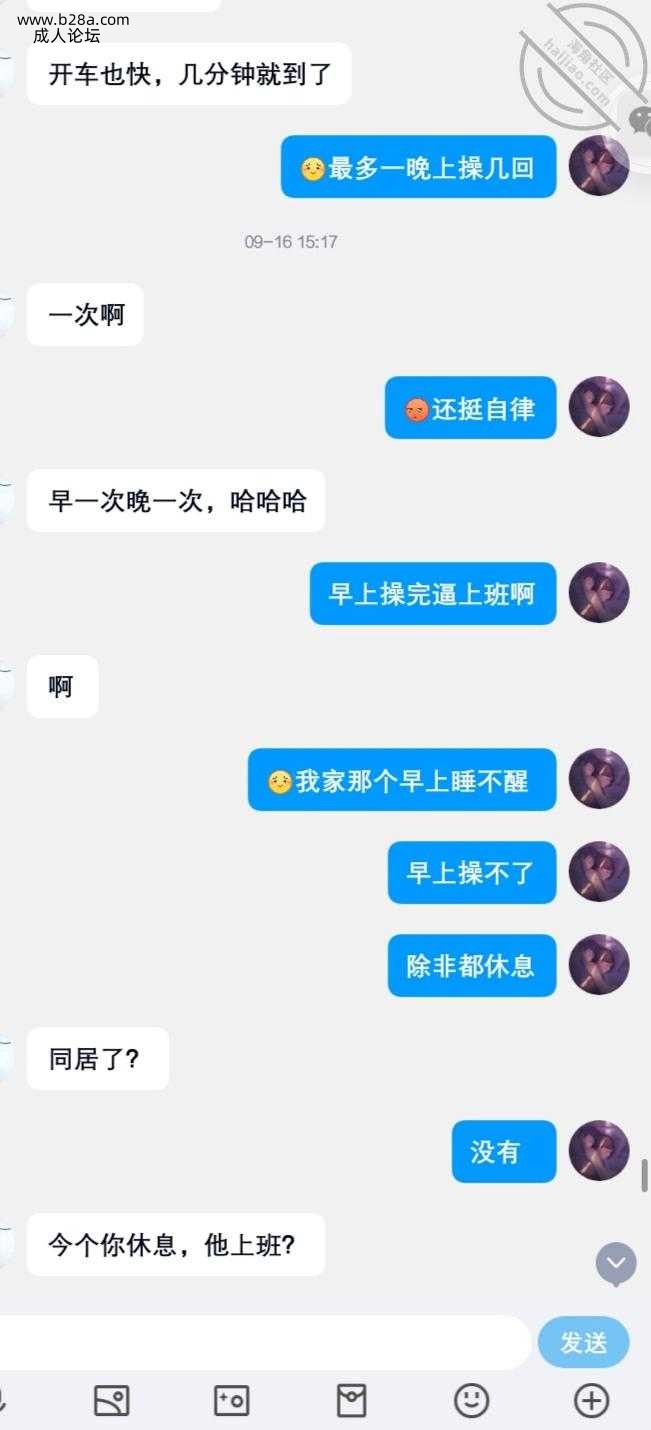The width and height of the screenshot is (651, 1430).
Task: Send the message with 发送 button
Action: click(584, 1342)
